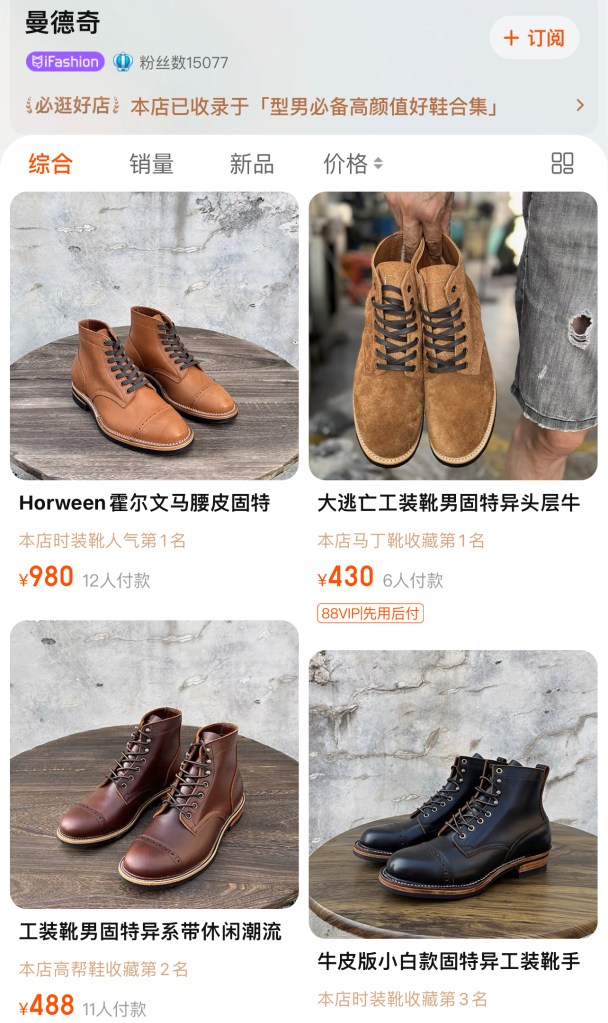Viewport: 608px width, 1023px height.
Task: Sort products by 销量
Action: coord(151,164)
